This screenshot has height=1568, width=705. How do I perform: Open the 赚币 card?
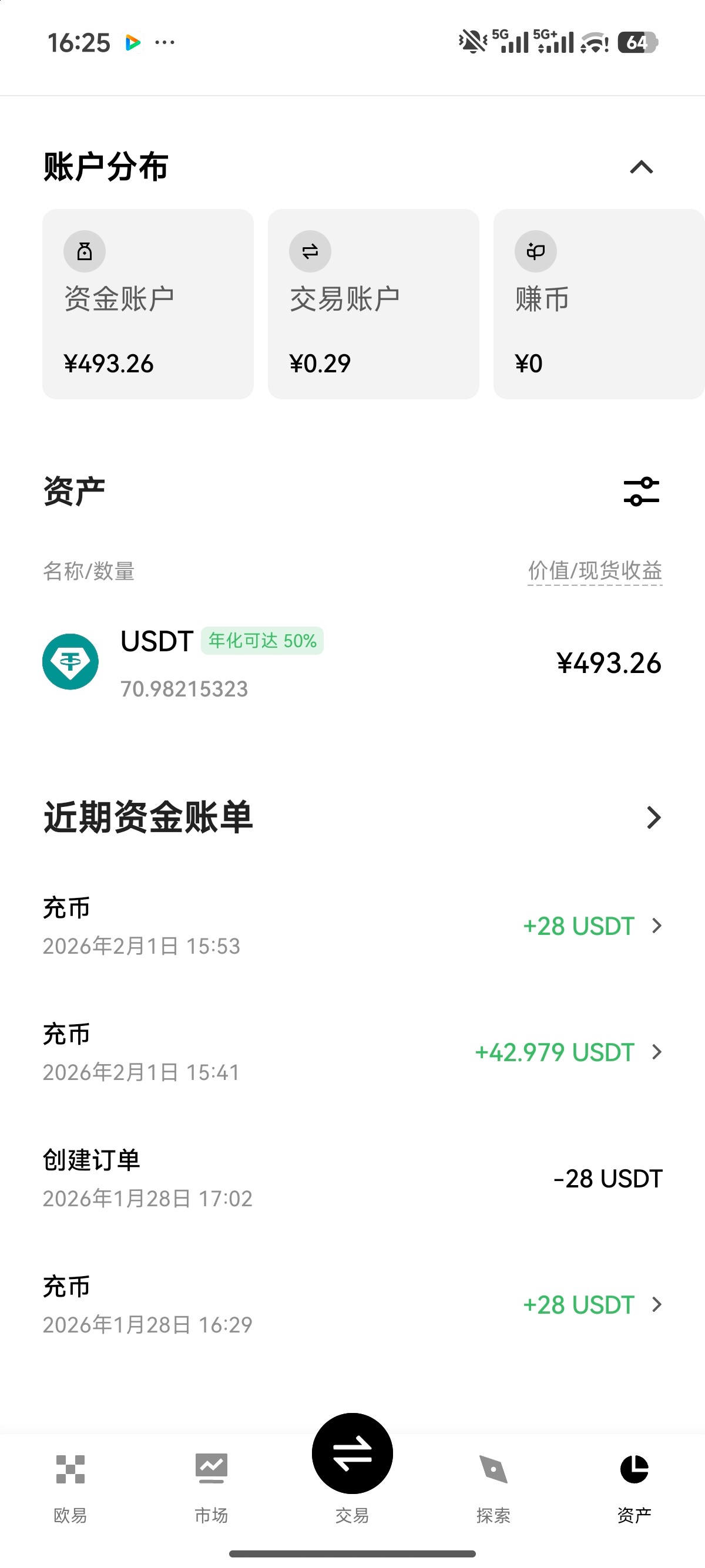599,304
